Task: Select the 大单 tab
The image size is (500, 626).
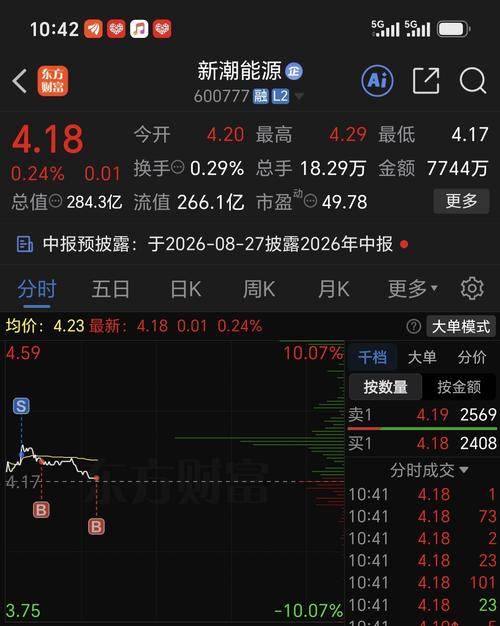Action: (422, 357)
